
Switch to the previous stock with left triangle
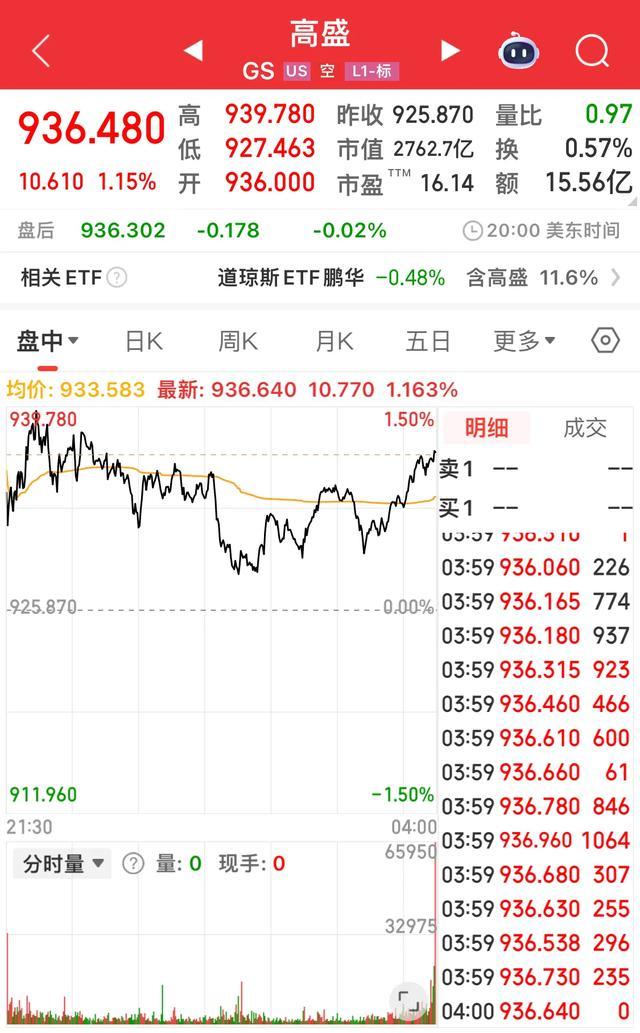click(193, 50)
